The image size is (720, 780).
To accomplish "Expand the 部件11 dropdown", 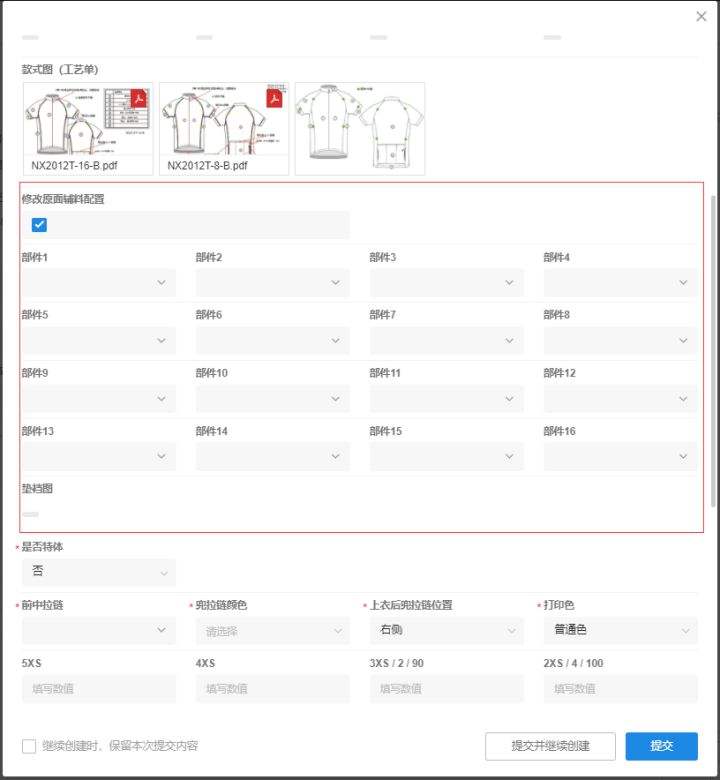I will tap(446, 399).
